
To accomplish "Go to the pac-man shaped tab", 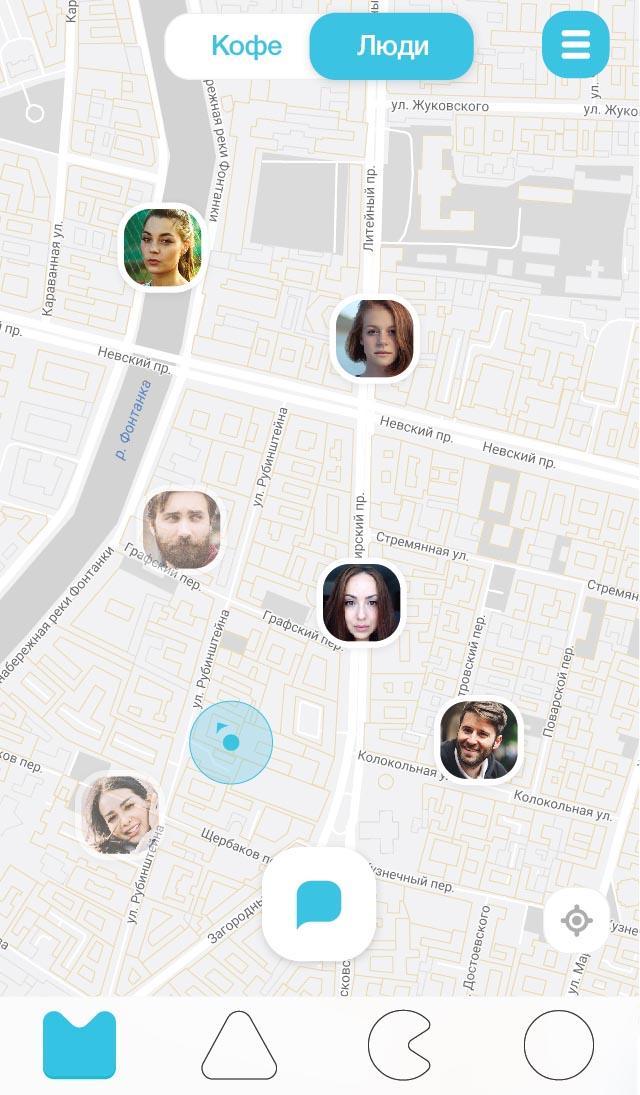I will point(399,1045).
